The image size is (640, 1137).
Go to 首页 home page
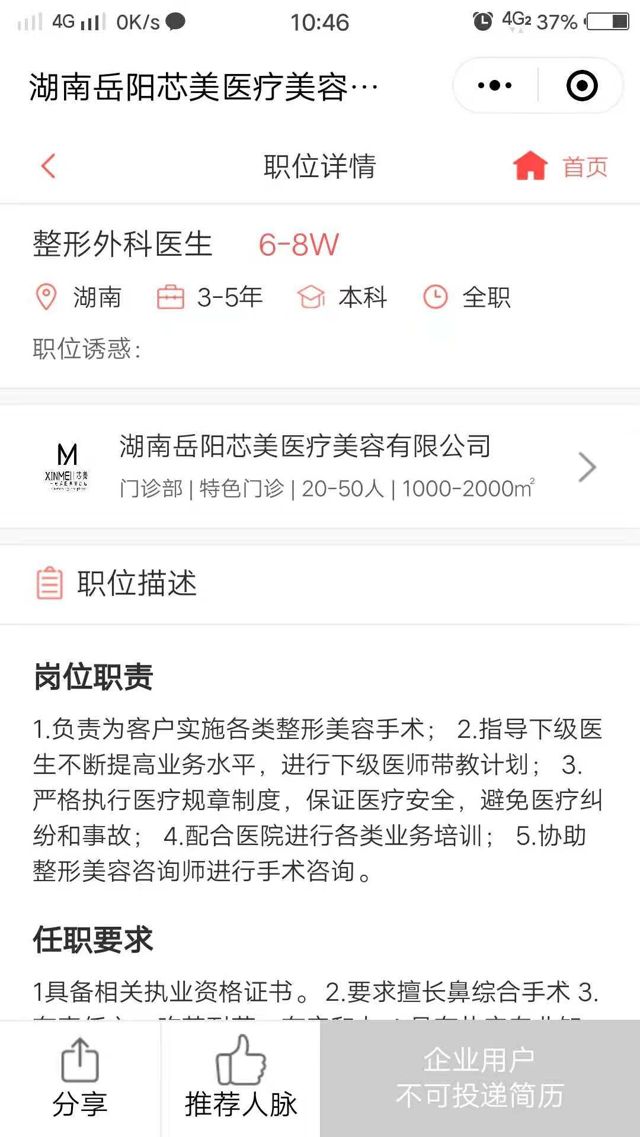point(561,166)
